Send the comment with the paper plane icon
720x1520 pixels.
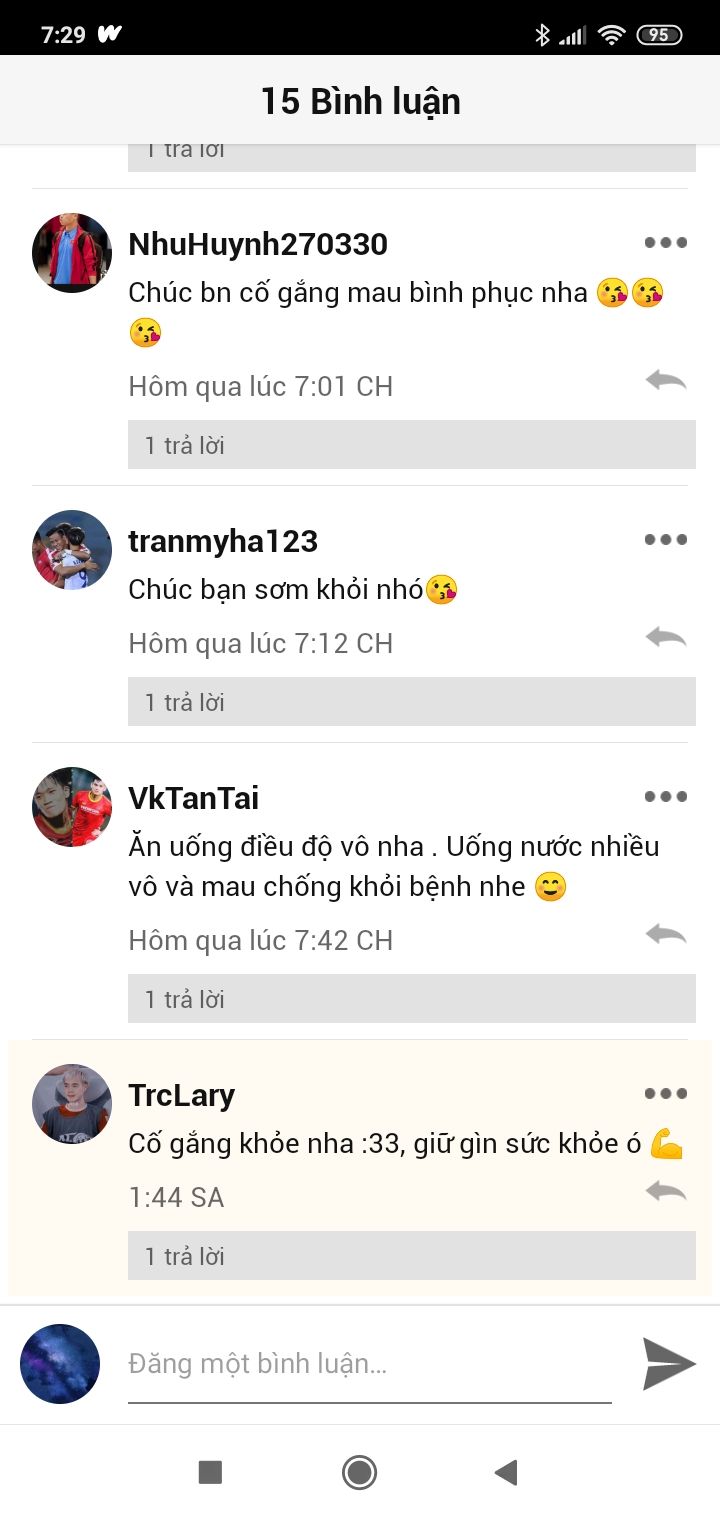[668, 1364]
